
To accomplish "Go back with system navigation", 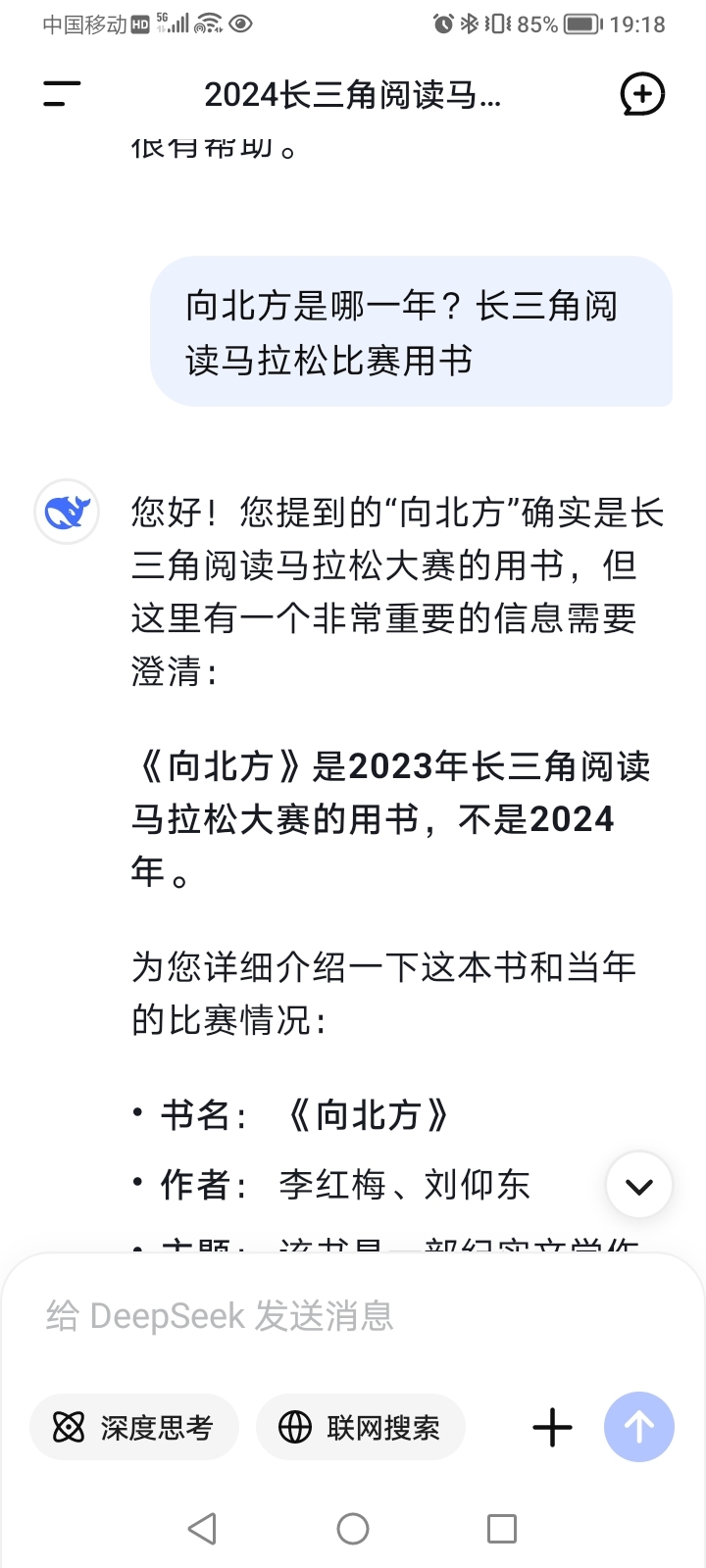I will [202, 1529].
